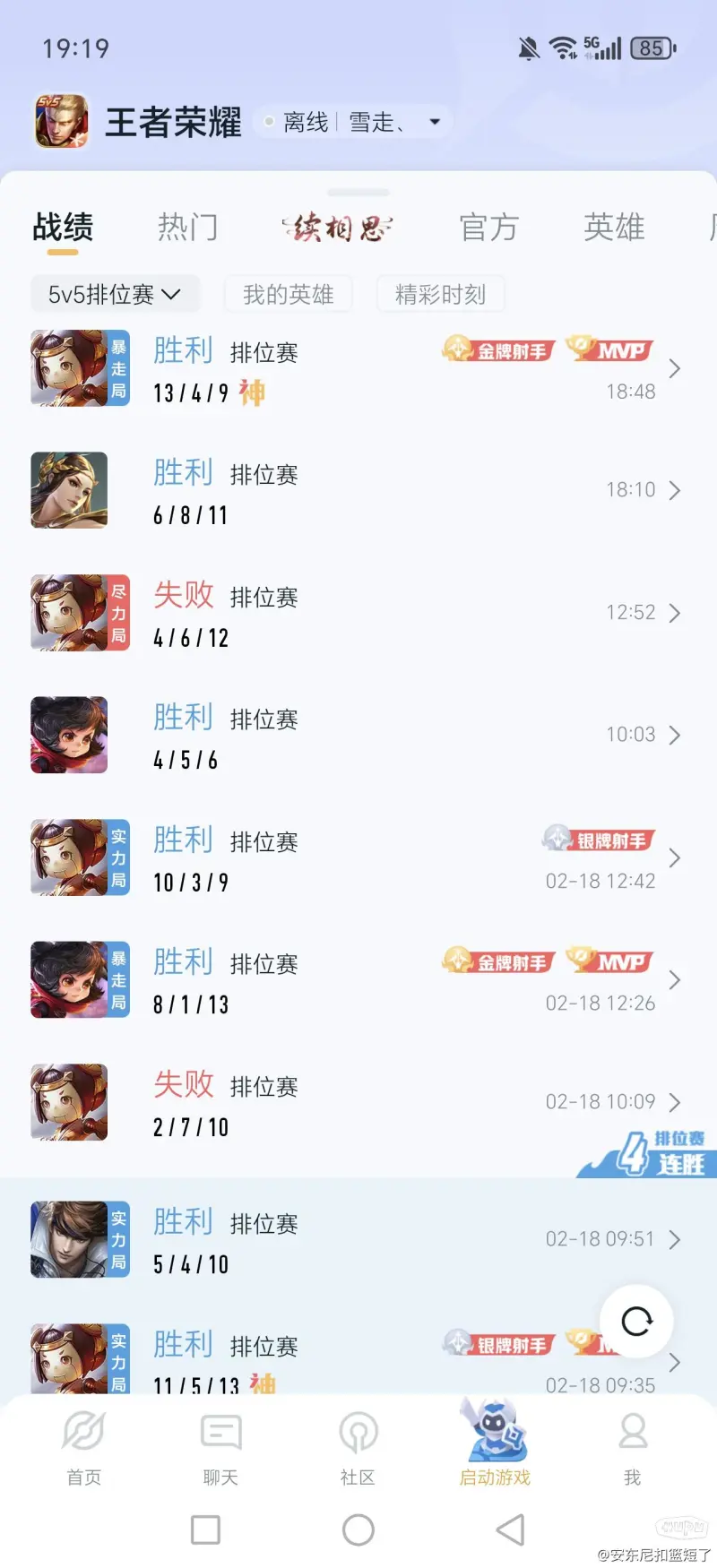Switch to the 英雄 tab
Screen dimensions: 717x1568
(x=614, y=228)
